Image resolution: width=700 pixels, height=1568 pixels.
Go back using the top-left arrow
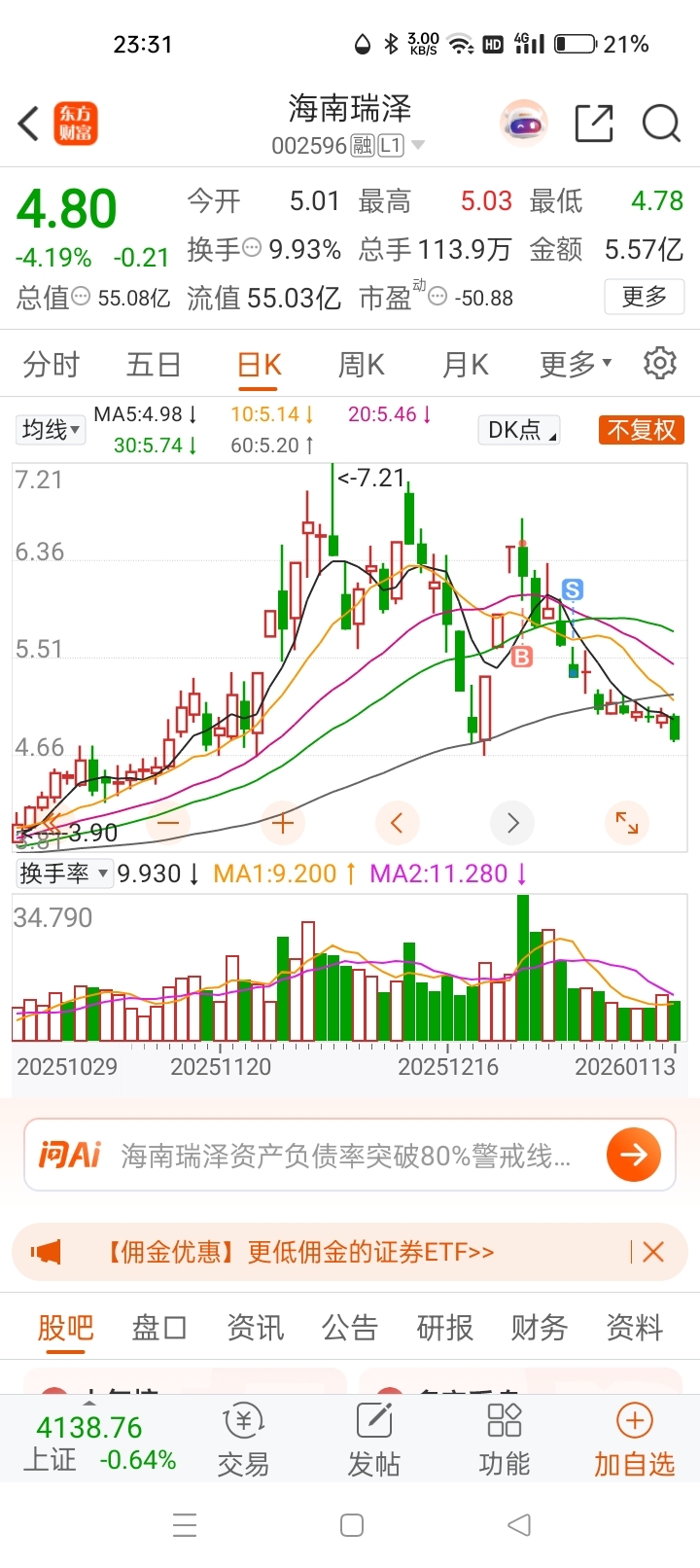29,125
